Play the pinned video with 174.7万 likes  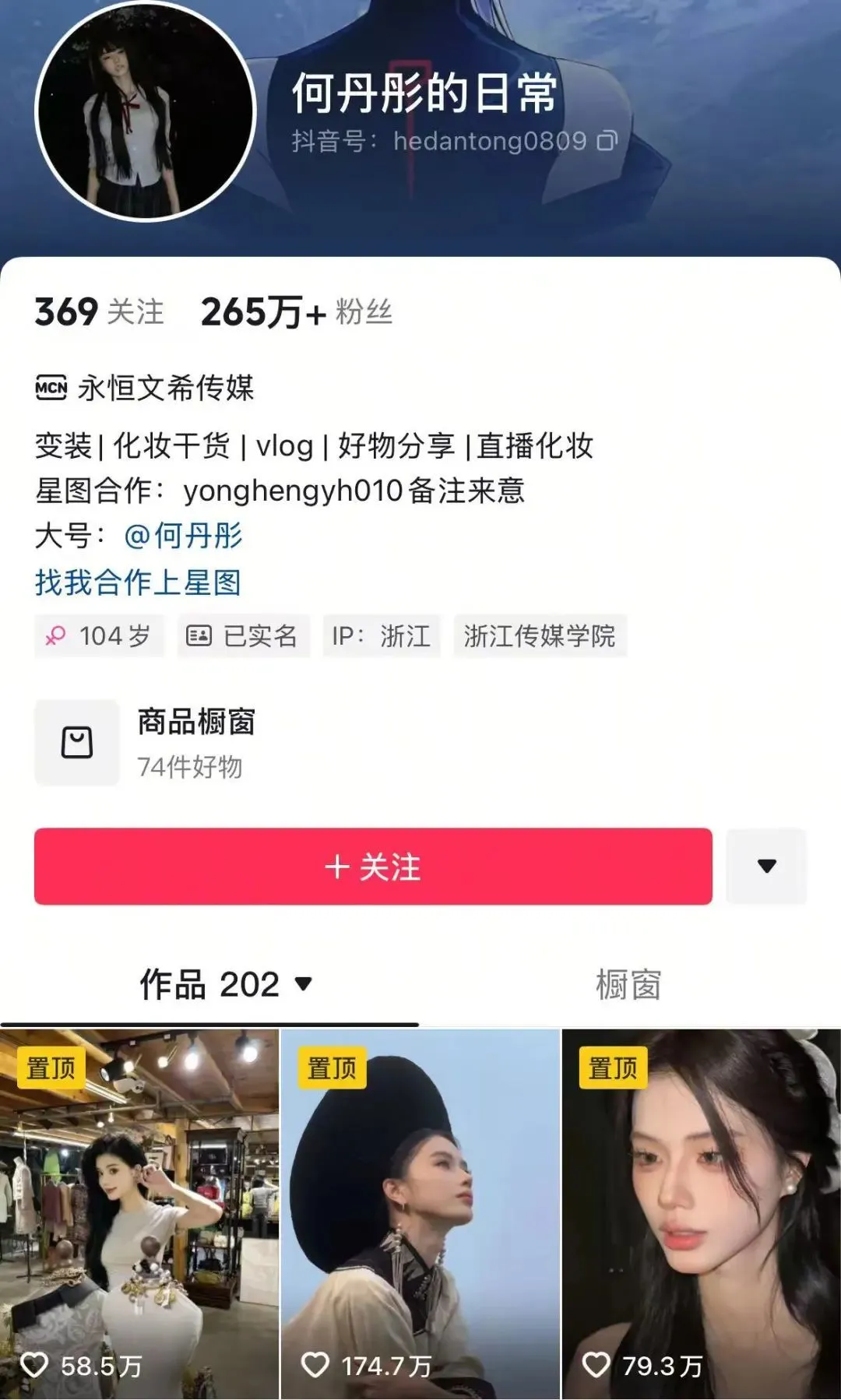420,1215
